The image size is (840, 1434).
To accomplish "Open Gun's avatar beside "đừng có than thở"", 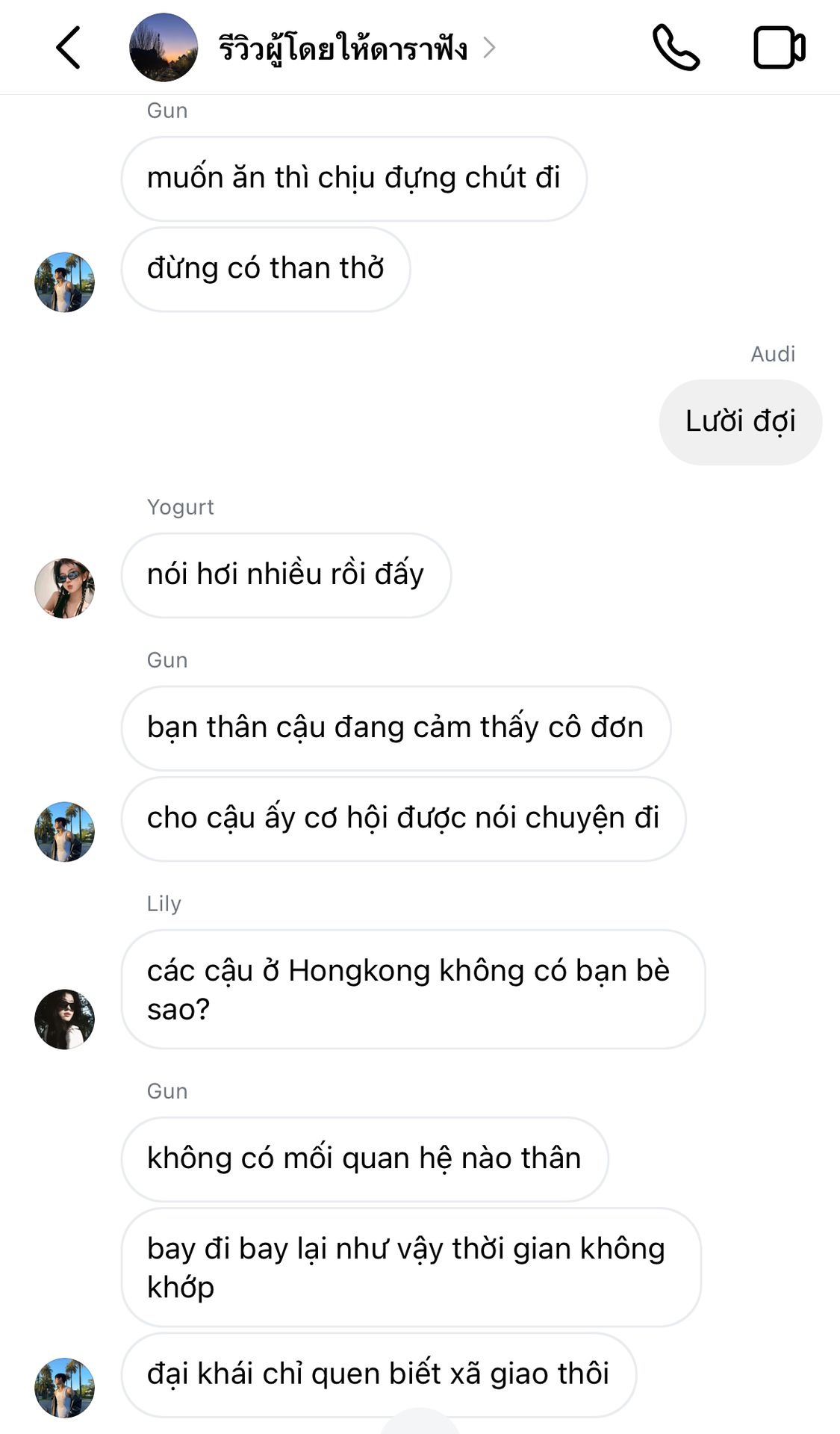I will point(65,282).
